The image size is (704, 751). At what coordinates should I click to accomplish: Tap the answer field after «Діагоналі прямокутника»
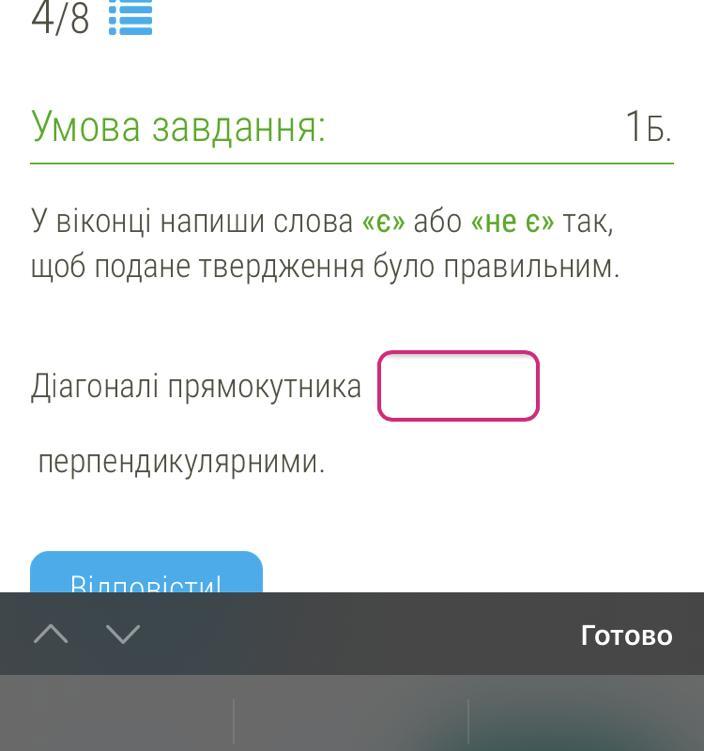(x=458, y=386)
